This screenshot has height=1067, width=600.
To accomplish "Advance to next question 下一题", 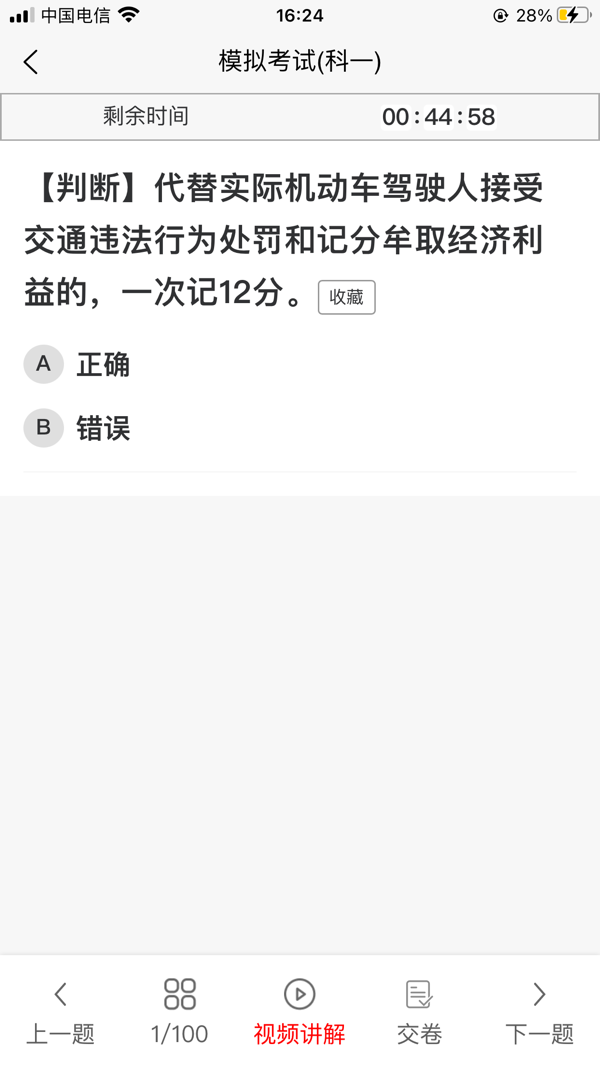I will pos(539,1012).
